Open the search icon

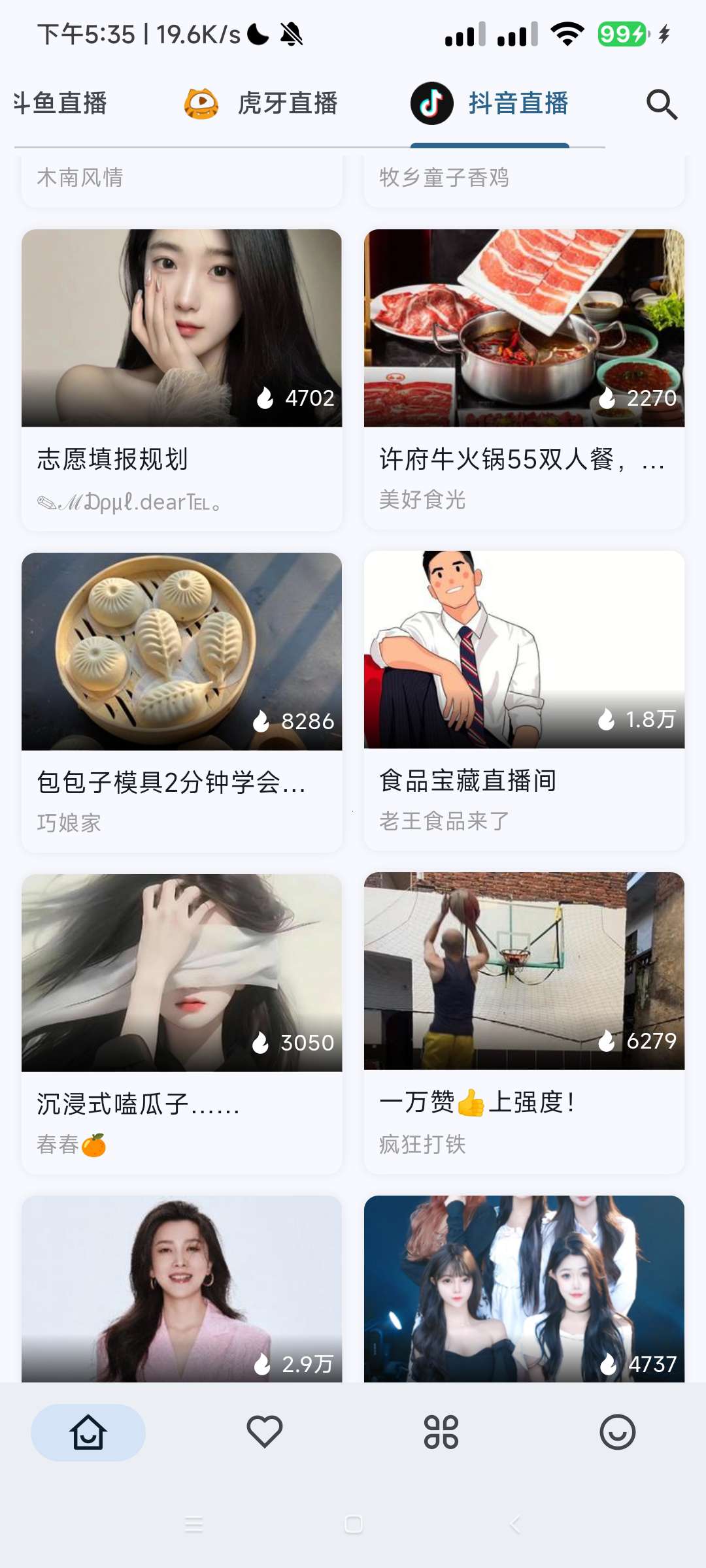[x=662, y=105]
